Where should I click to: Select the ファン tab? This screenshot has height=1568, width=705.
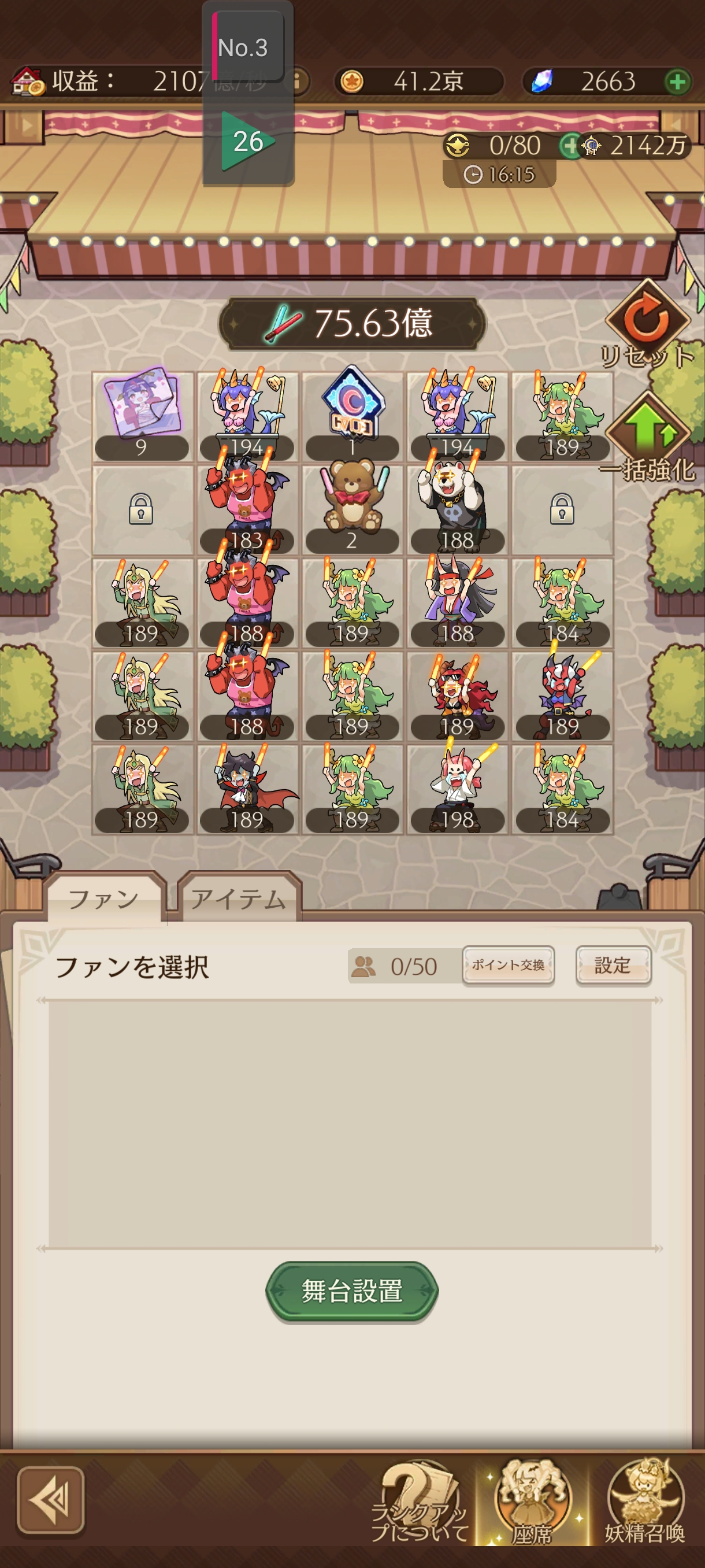103,899
